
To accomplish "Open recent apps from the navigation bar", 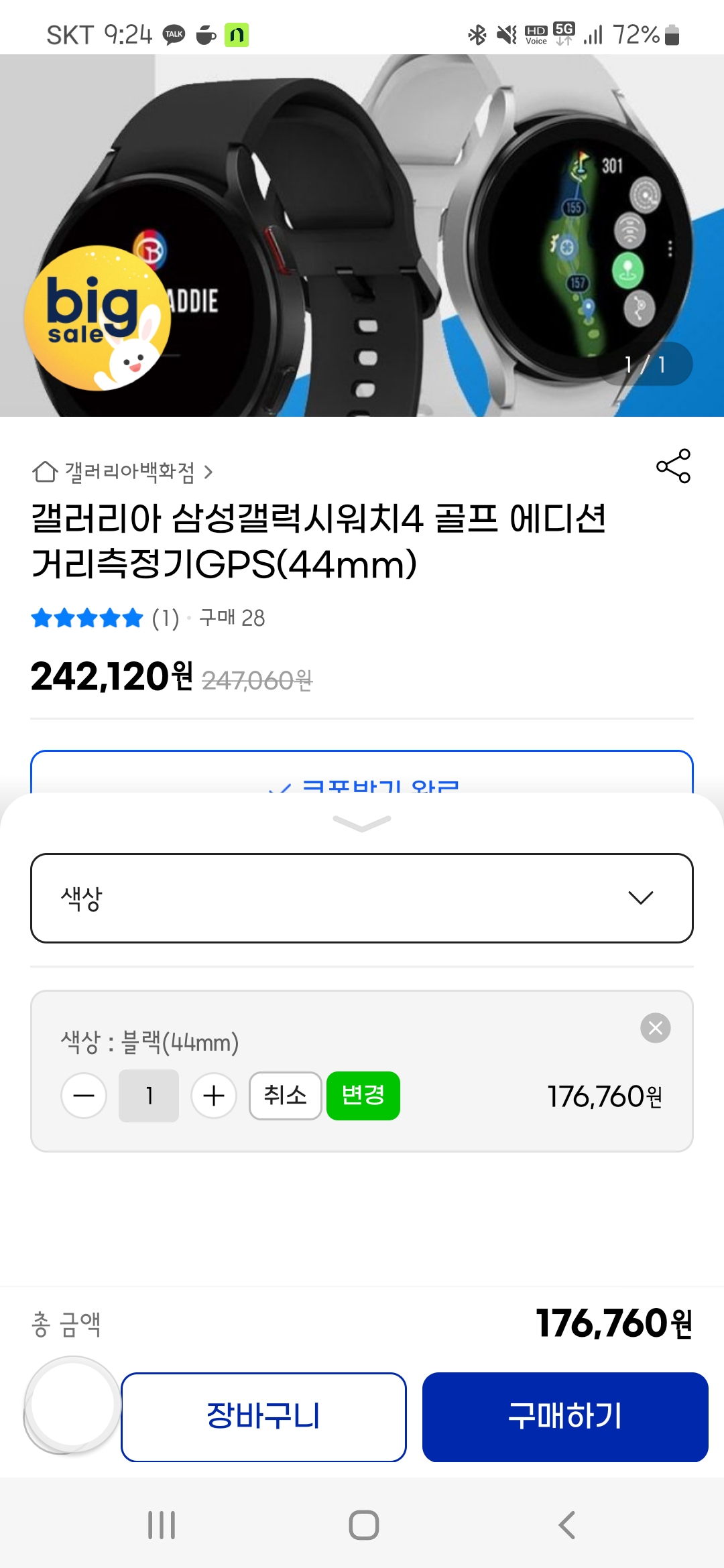I will coord(162,1525).
